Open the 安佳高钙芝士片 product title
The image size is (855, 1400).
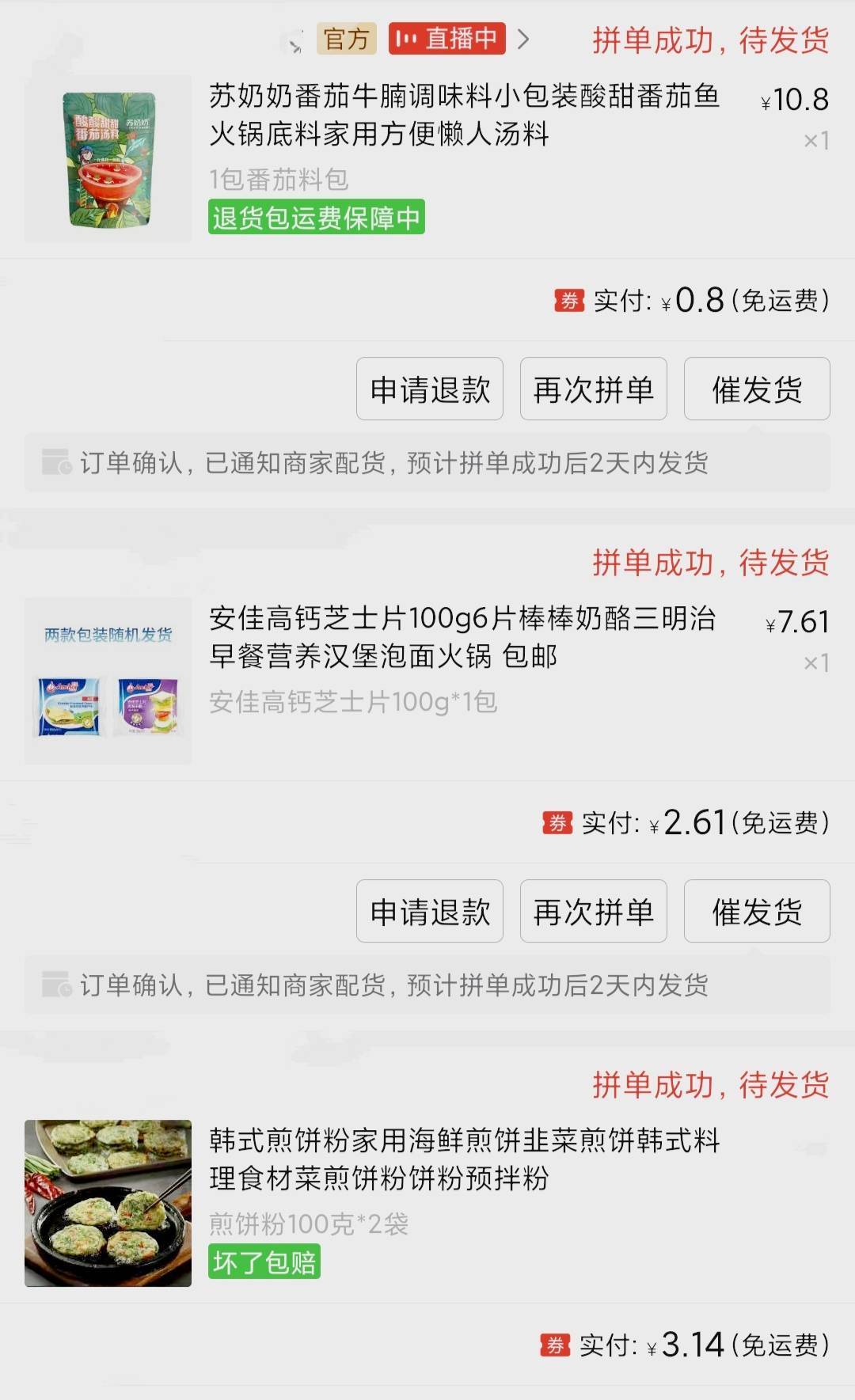[x=463, y=641]
